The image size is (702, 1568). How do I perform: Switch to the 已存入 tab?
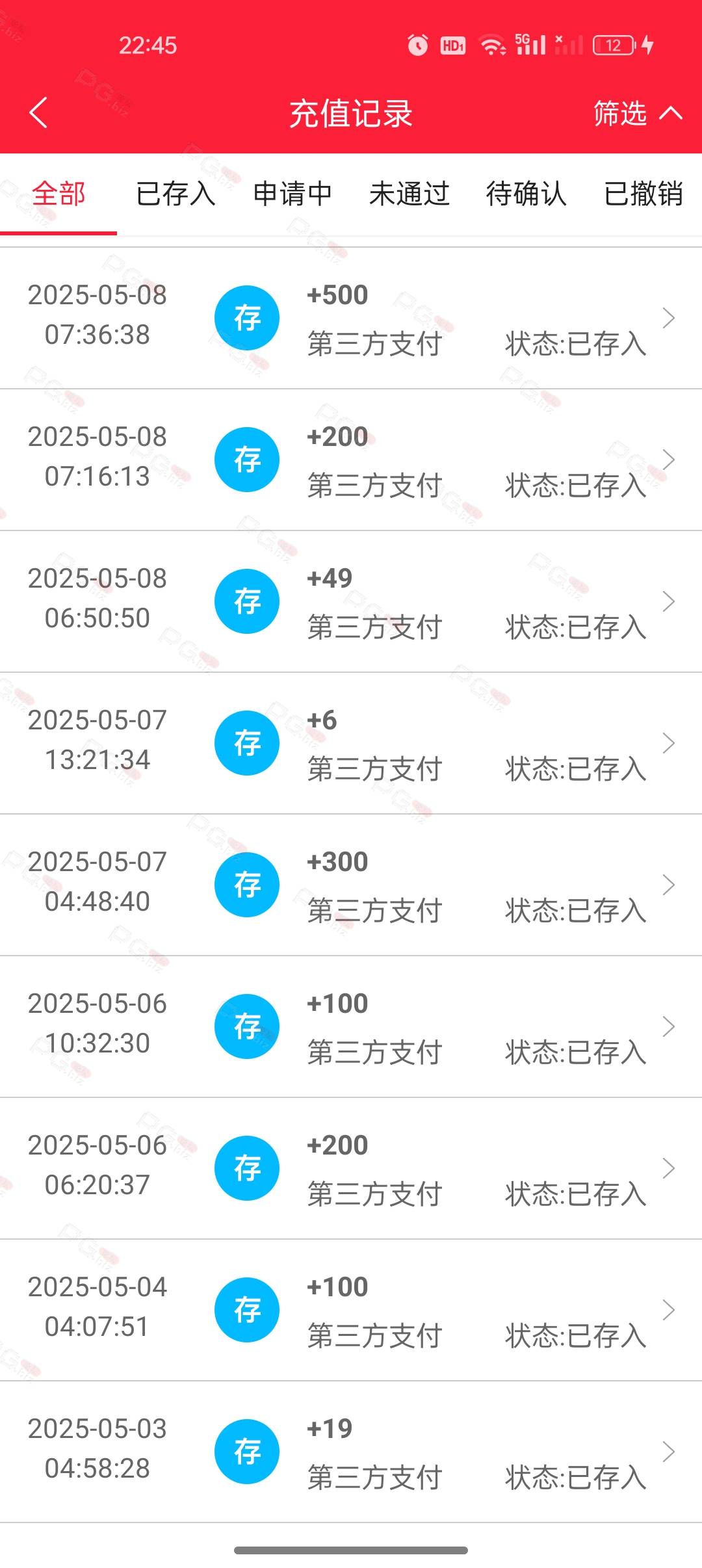(x=175, y=194)
